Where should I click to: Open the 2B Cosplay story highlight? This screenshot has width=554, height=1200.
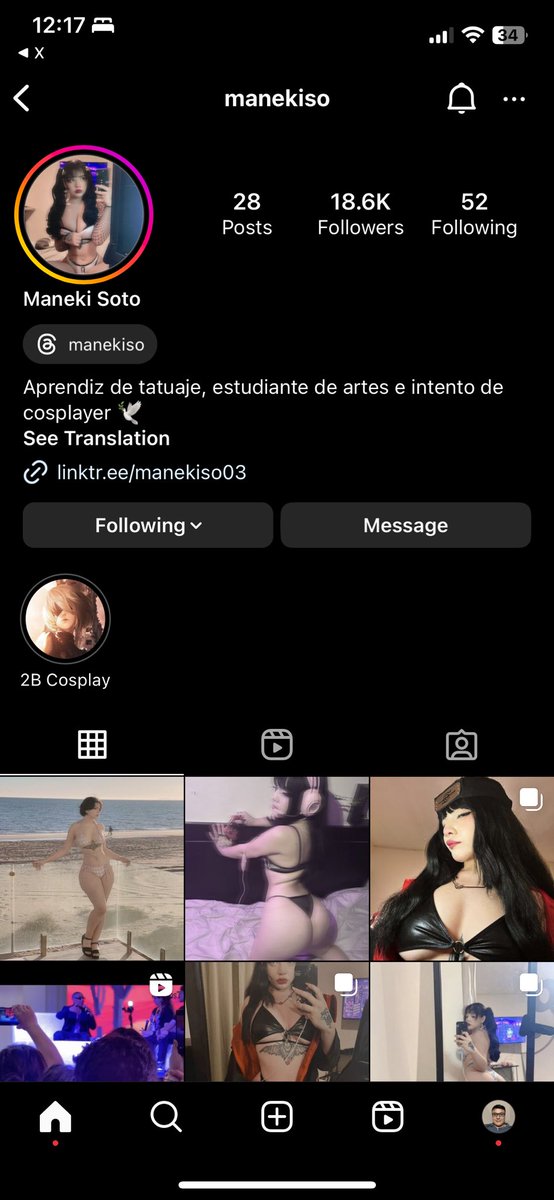tap(65, 620)
